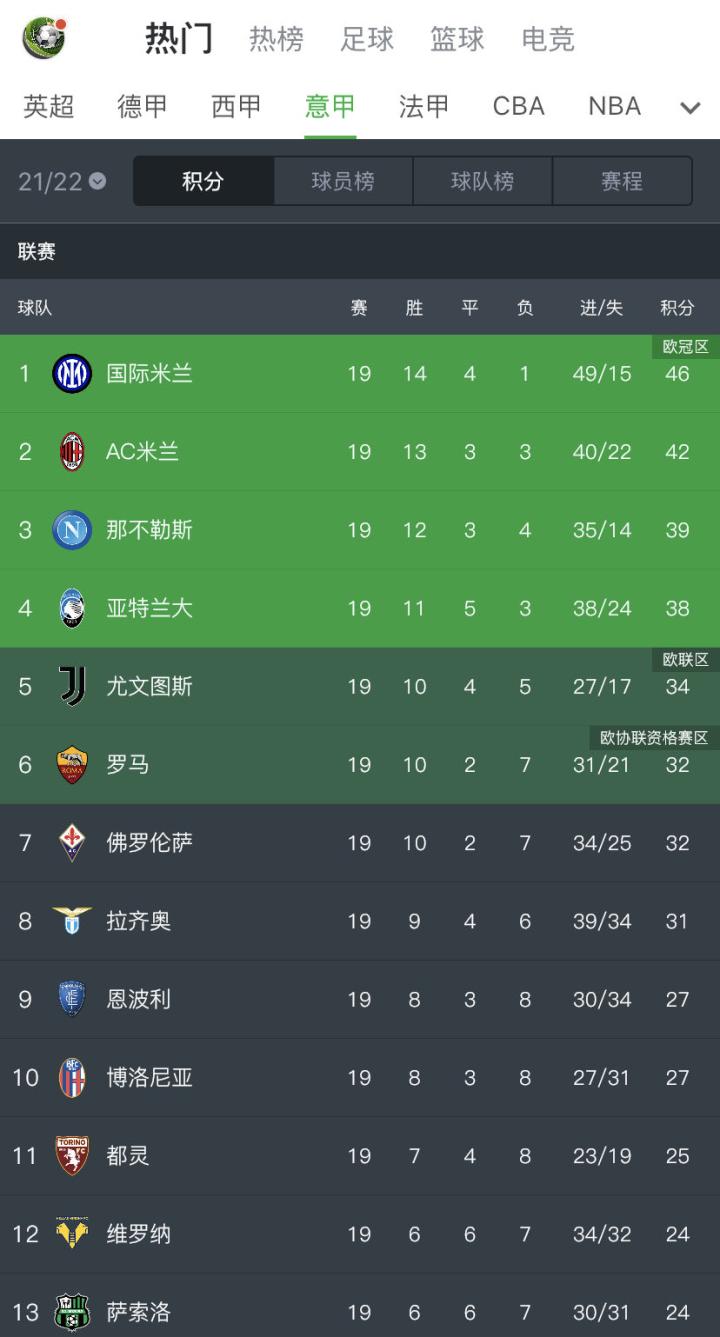
Task: Open the 都灵 team row
Action: pos(360,1156)
